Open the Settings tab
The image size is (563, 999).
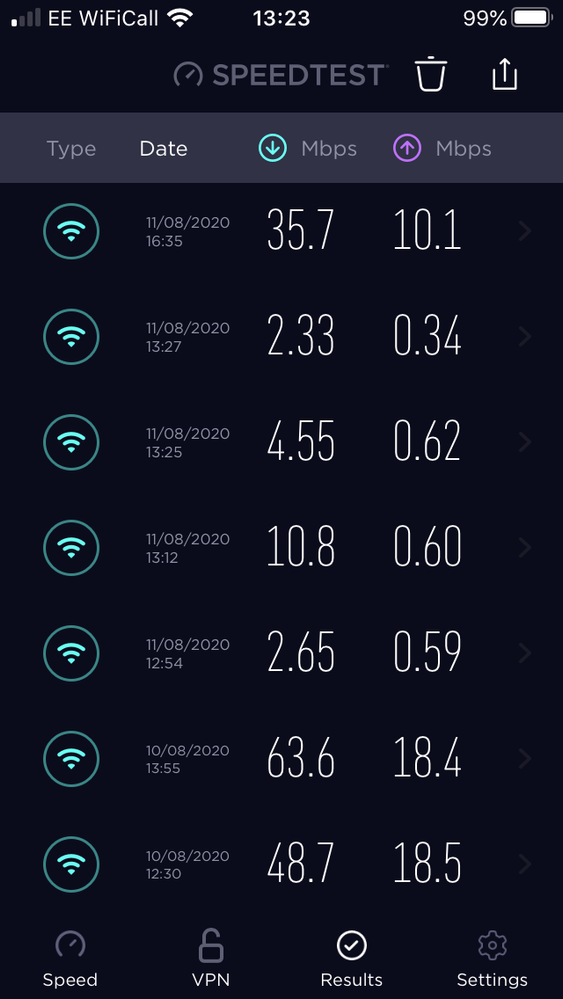(x=492, y=958)
